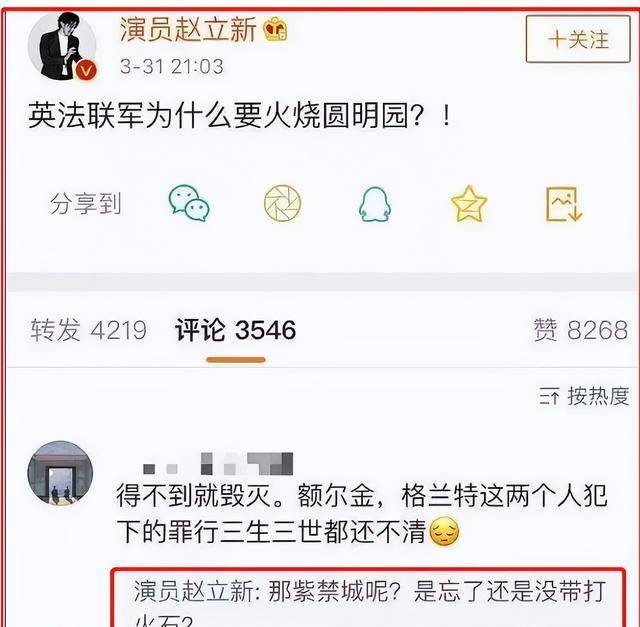The image size is (640, 627).
Task: View the 赞 8268 likes tab
Action: tap(580, 331)
